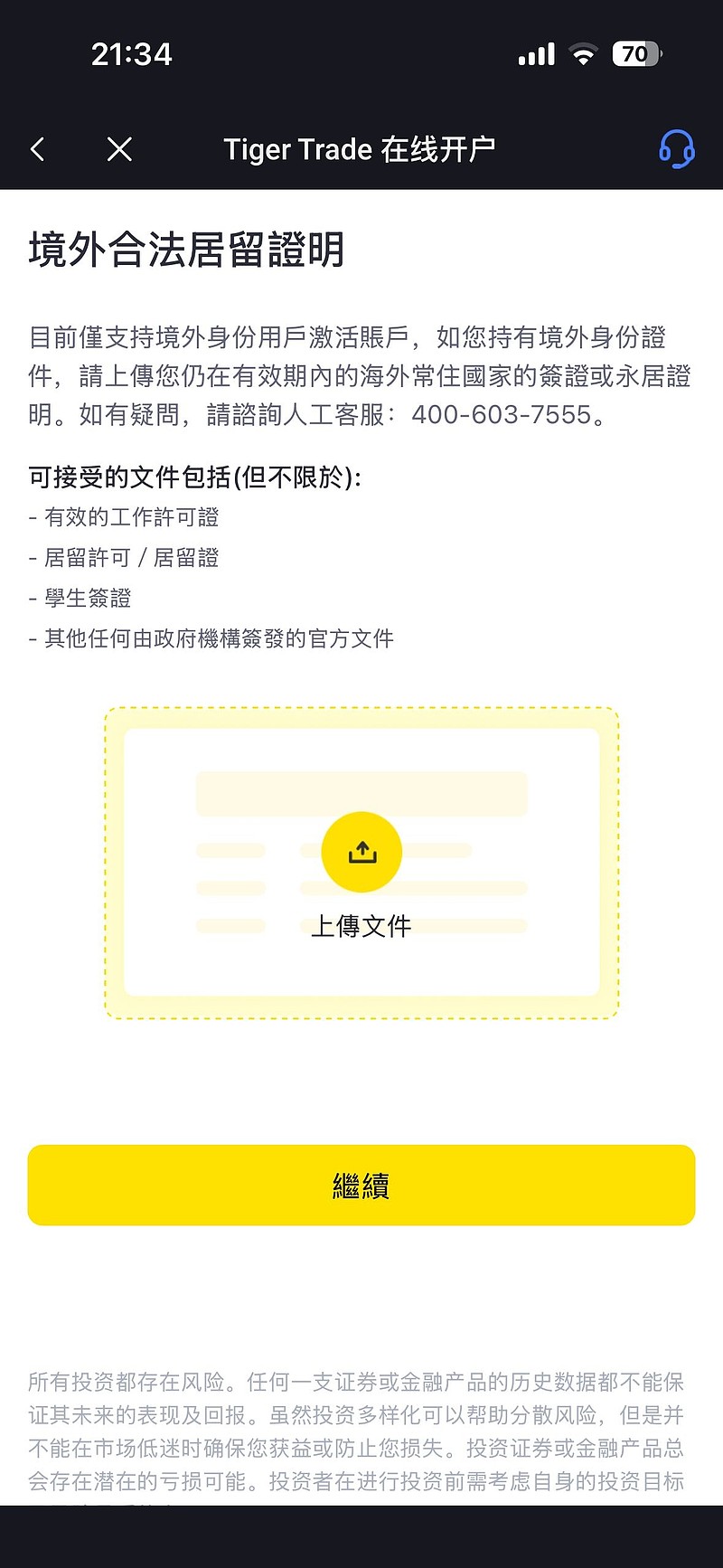The height and width of the screenshot is (1568, 723).
Task: Open customer service with the headset icon
Action: click(675, 148)
